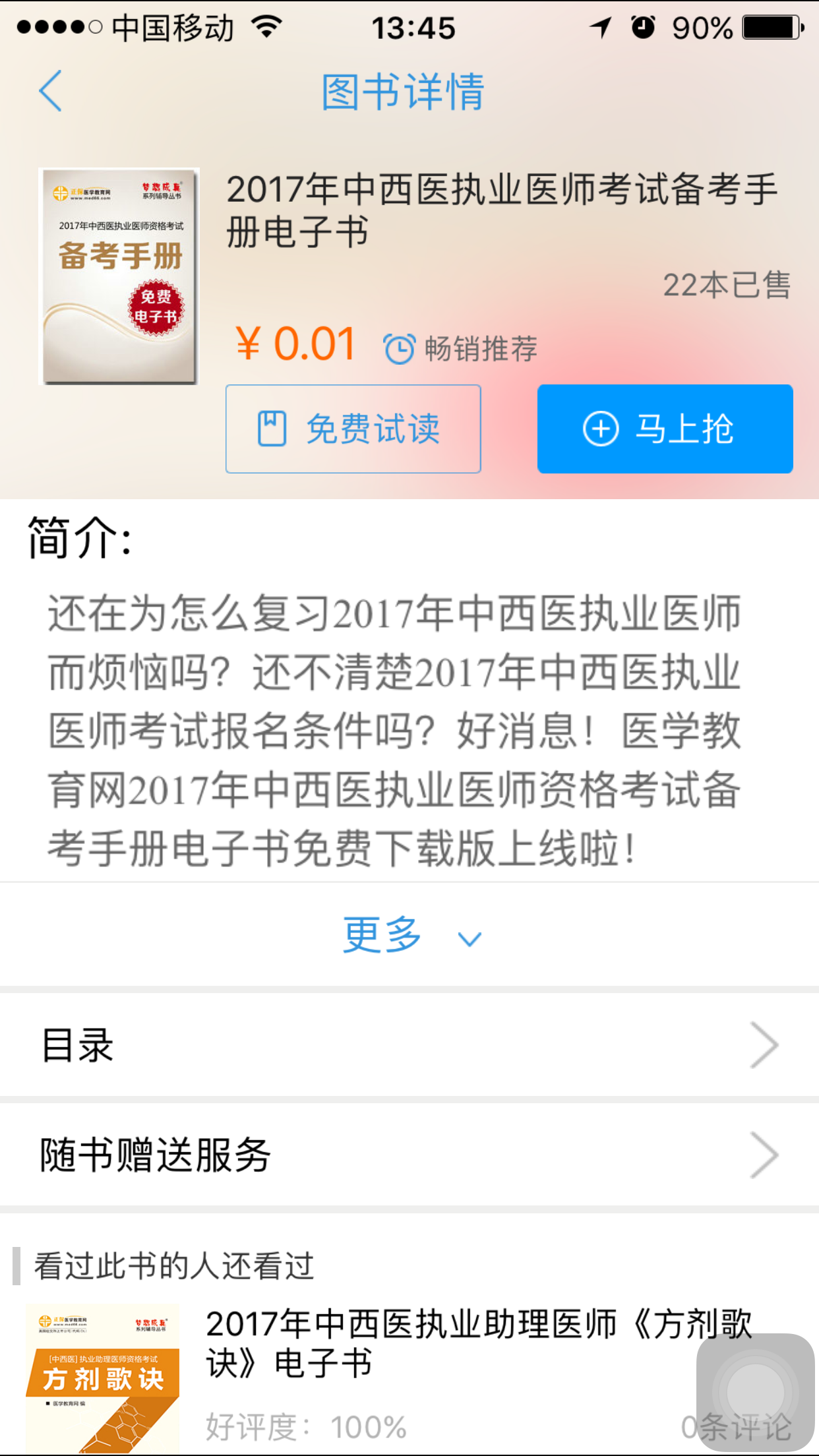The image size is (819, 1456).
Task: Tap the 马上抢 button
Action: [665, 429]
